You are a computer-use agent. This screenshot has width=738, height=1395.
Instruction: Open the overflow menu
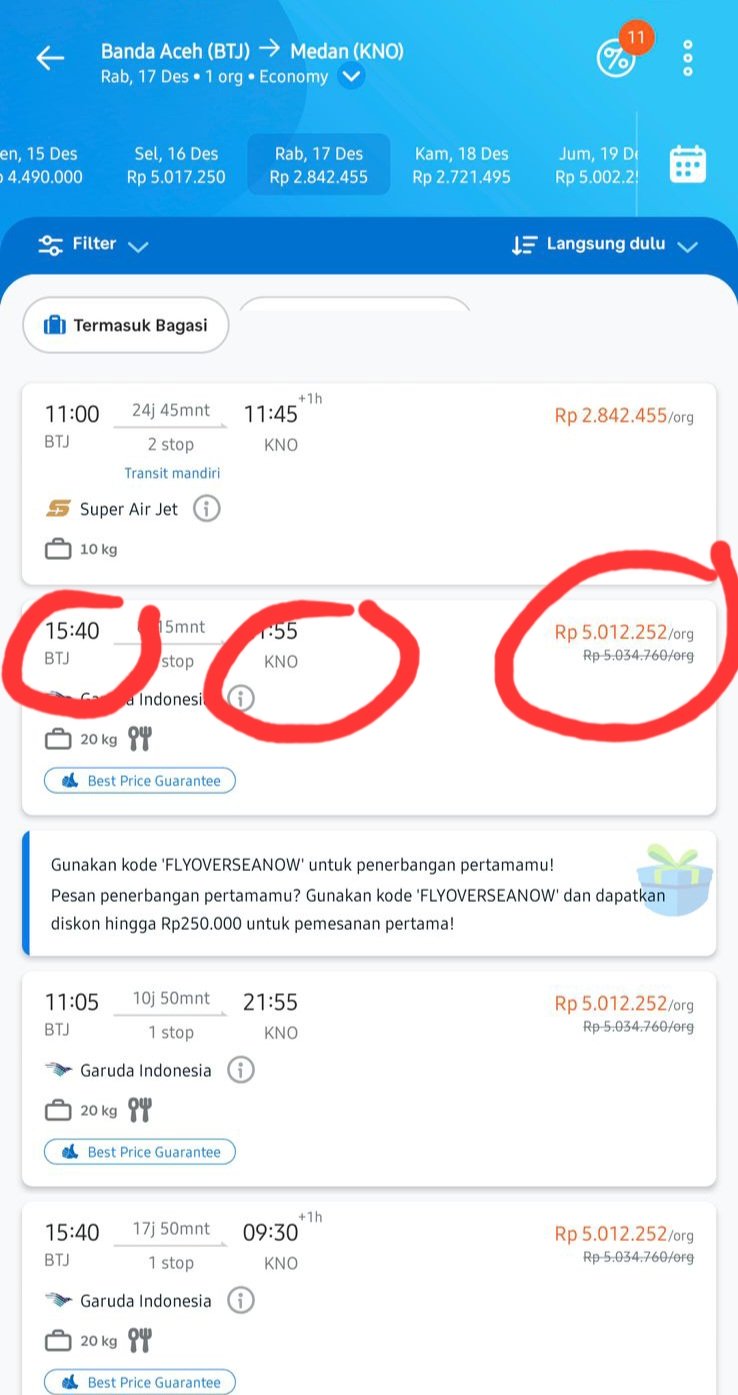tap(687, 59)
